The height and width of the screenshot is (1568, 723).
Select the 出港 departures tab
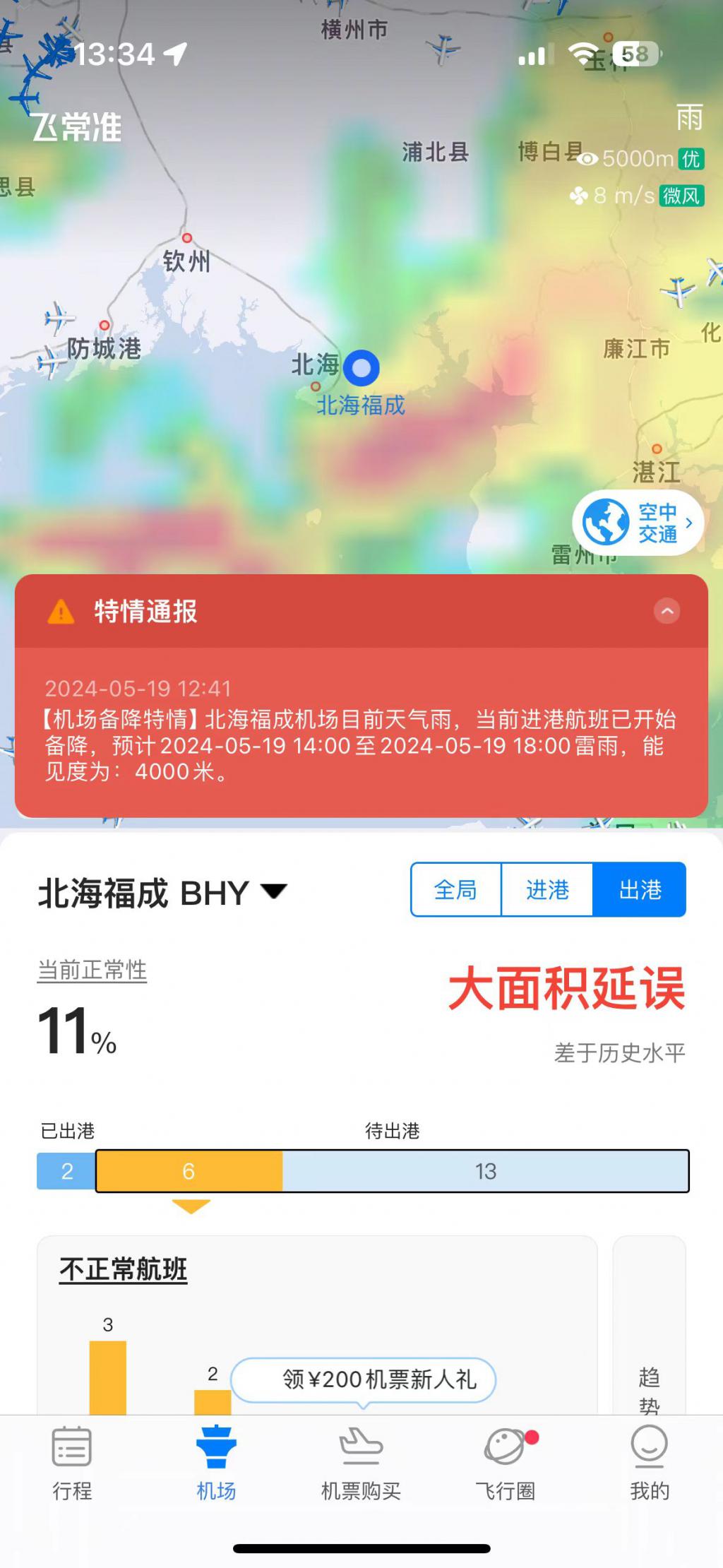click(x=640, y=890)
